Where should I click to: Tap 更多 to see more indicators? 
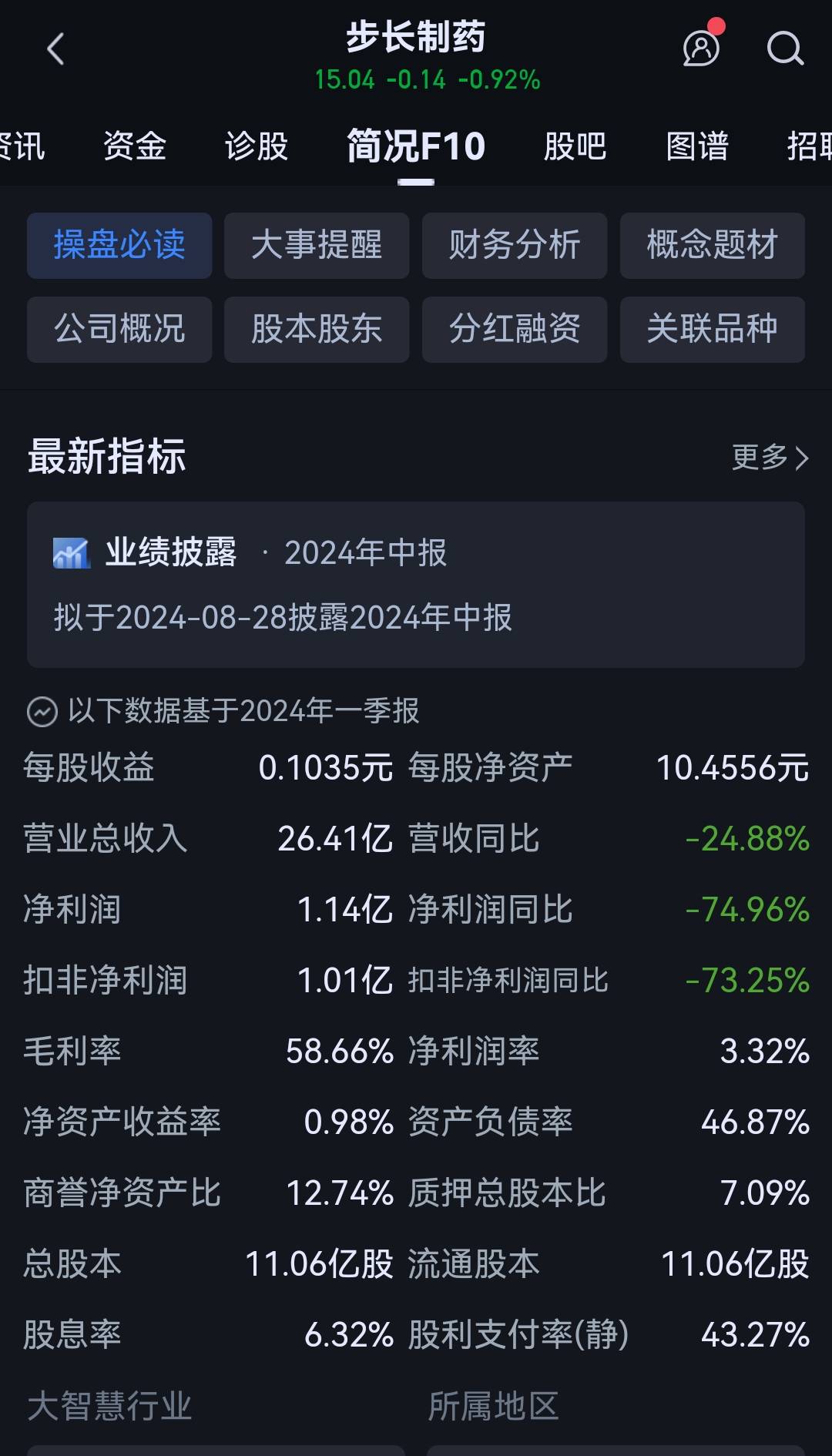pos(769,458)
